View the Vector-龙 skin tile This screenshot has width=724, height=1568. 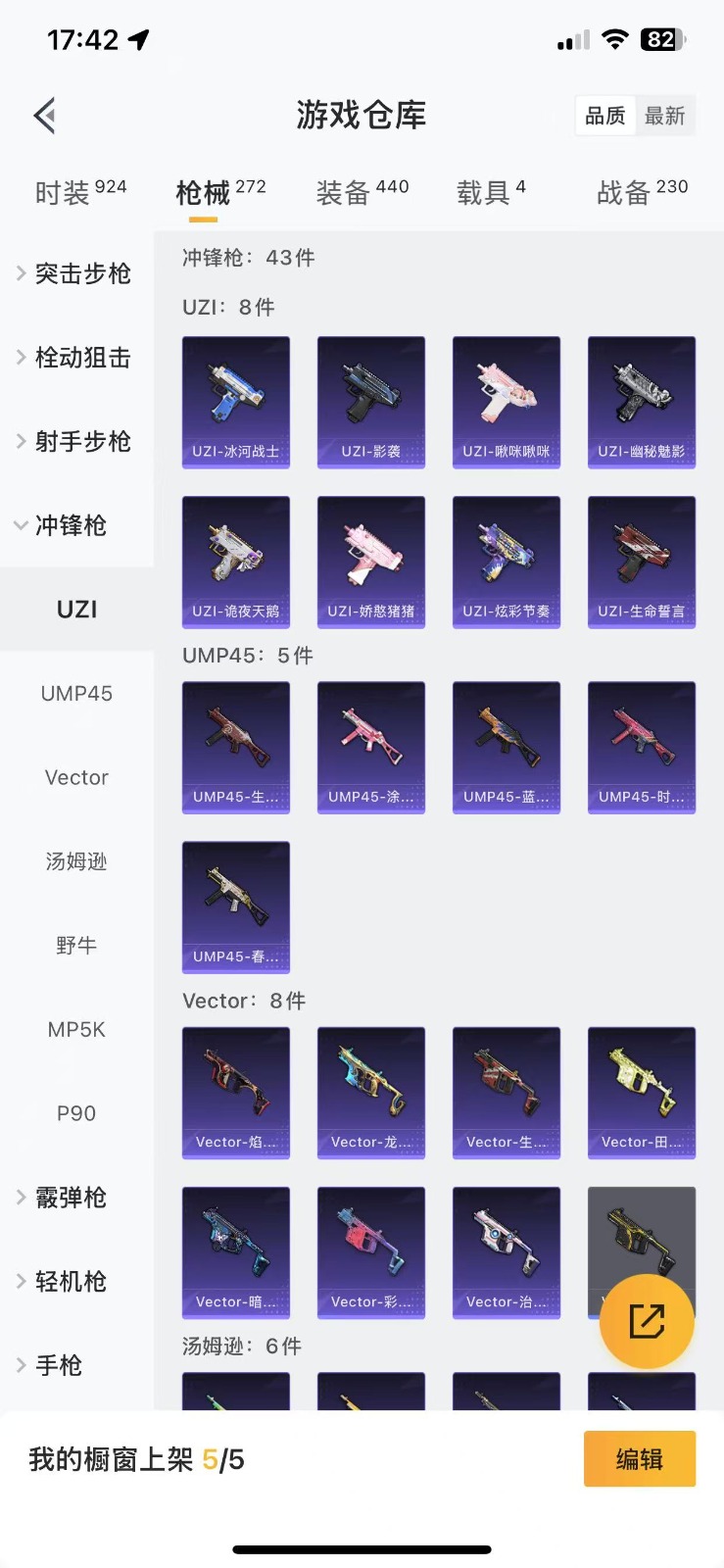[371, 1093]
